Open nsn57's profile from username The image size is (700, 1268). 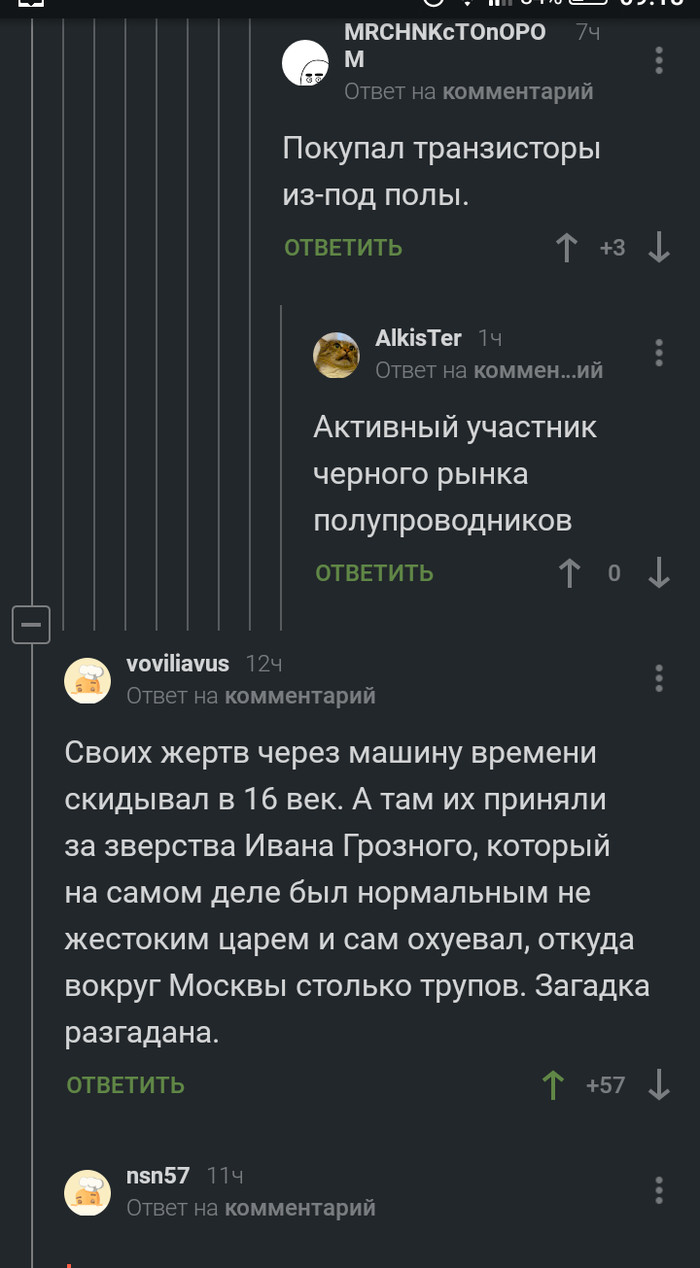coord(158,1176)
